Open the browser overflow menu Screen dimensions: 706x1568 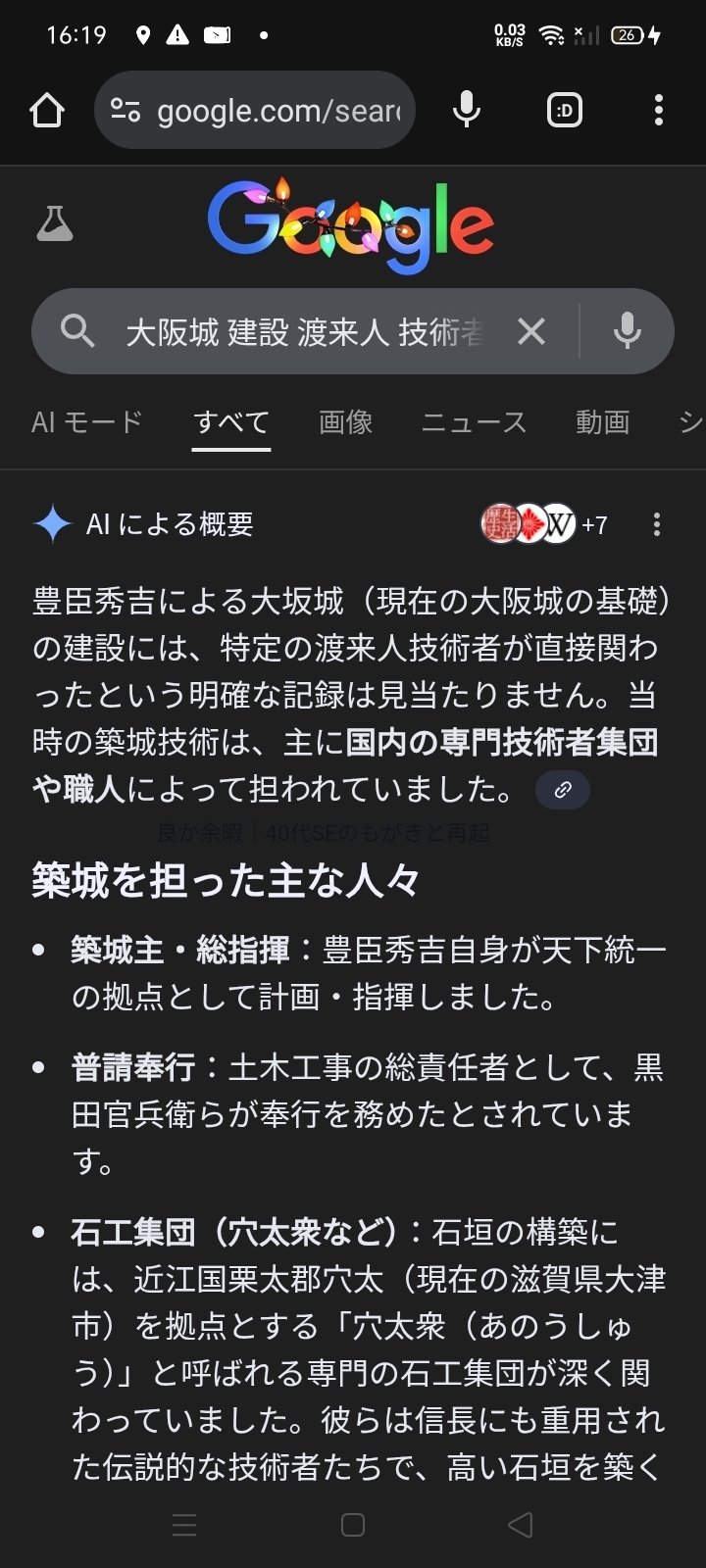(x=658, y=111)
